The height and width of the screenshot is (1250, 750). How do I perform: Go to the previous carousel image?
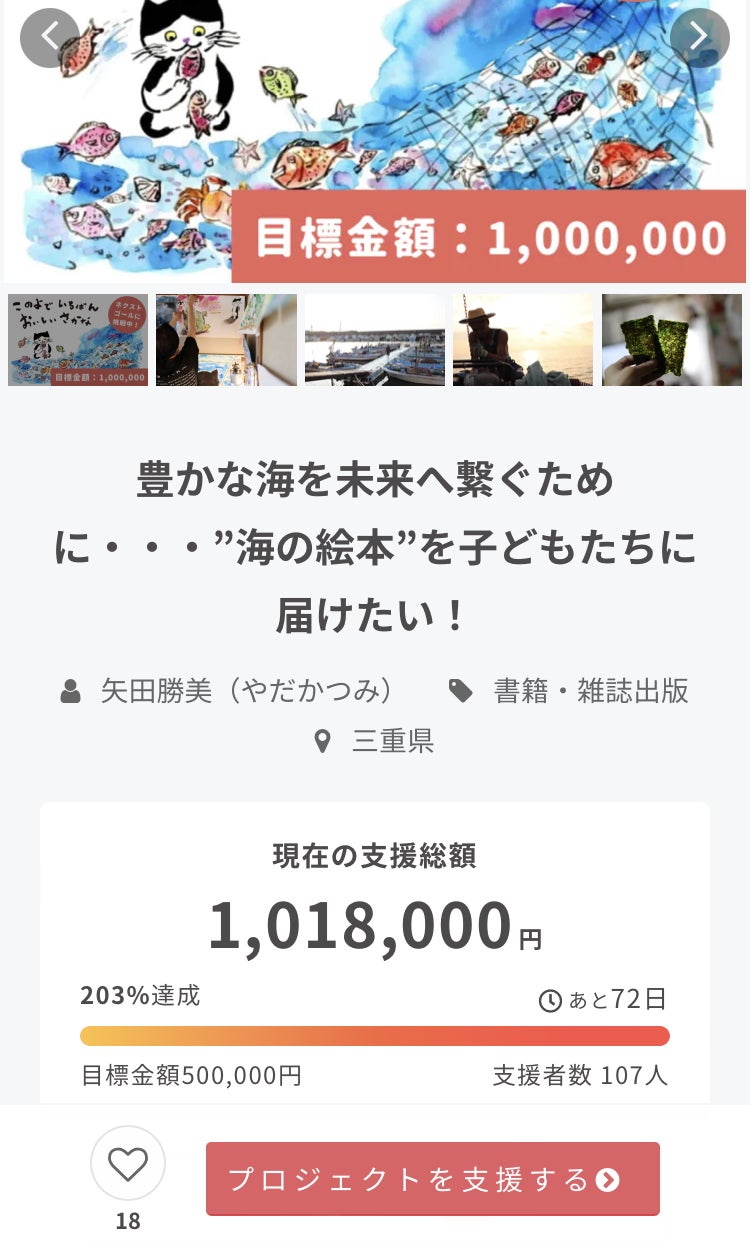pos(49,37)
